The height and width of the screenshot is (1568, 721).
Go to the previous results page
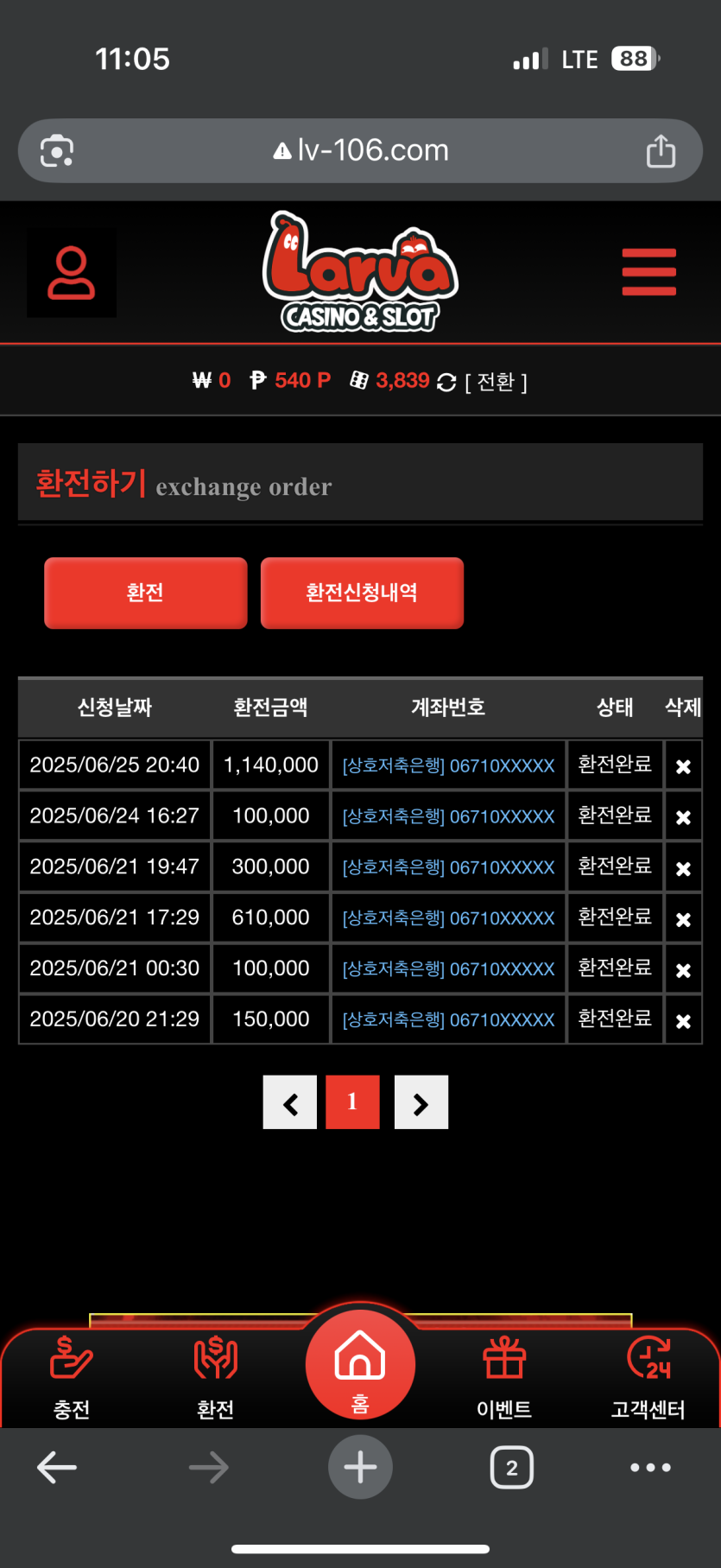[290, 1102]
